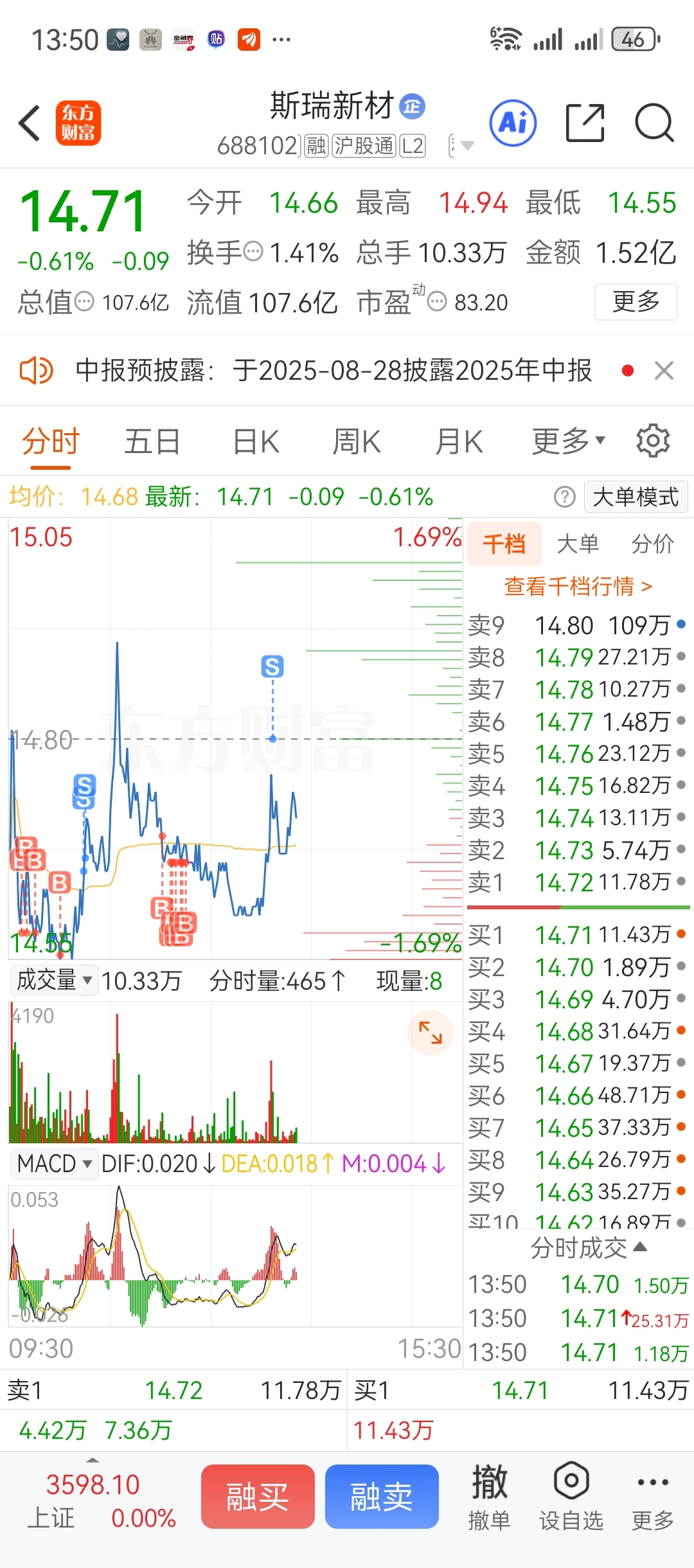Open 查看千档行情 link
The width and height of the screenshot is (694, 1568).
578,586
